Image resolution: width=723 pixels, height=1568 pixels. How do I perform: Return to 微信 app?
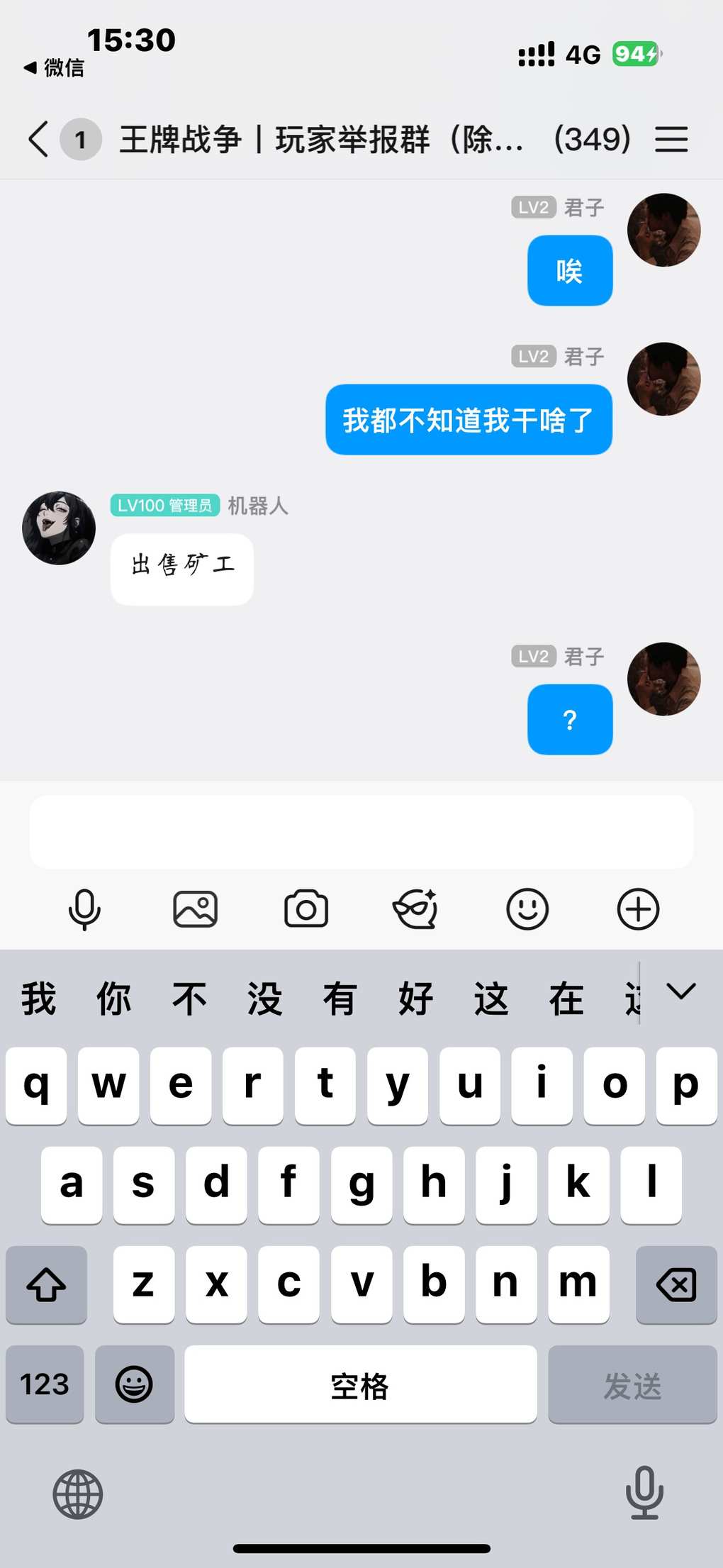(x=54, y=68)
